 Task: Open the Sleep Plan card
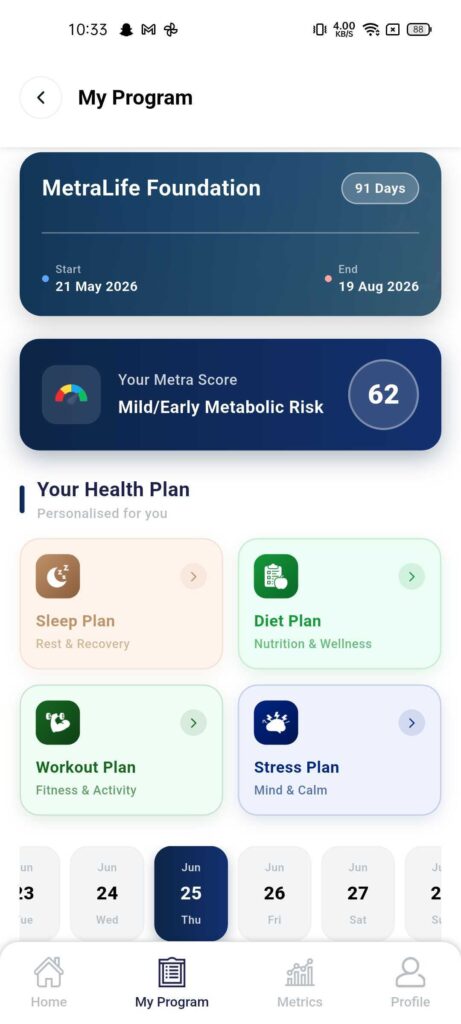[121, 603]
